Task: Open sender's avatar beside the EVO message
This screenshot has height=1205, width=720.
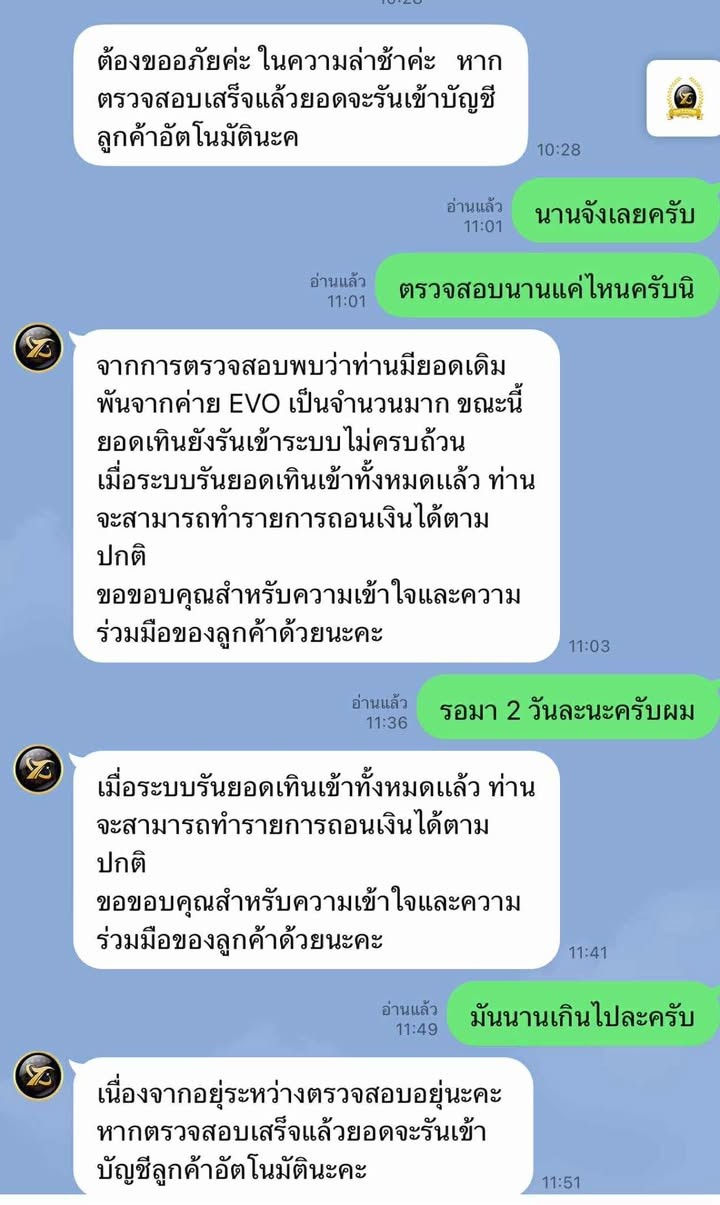Action: 38,349
